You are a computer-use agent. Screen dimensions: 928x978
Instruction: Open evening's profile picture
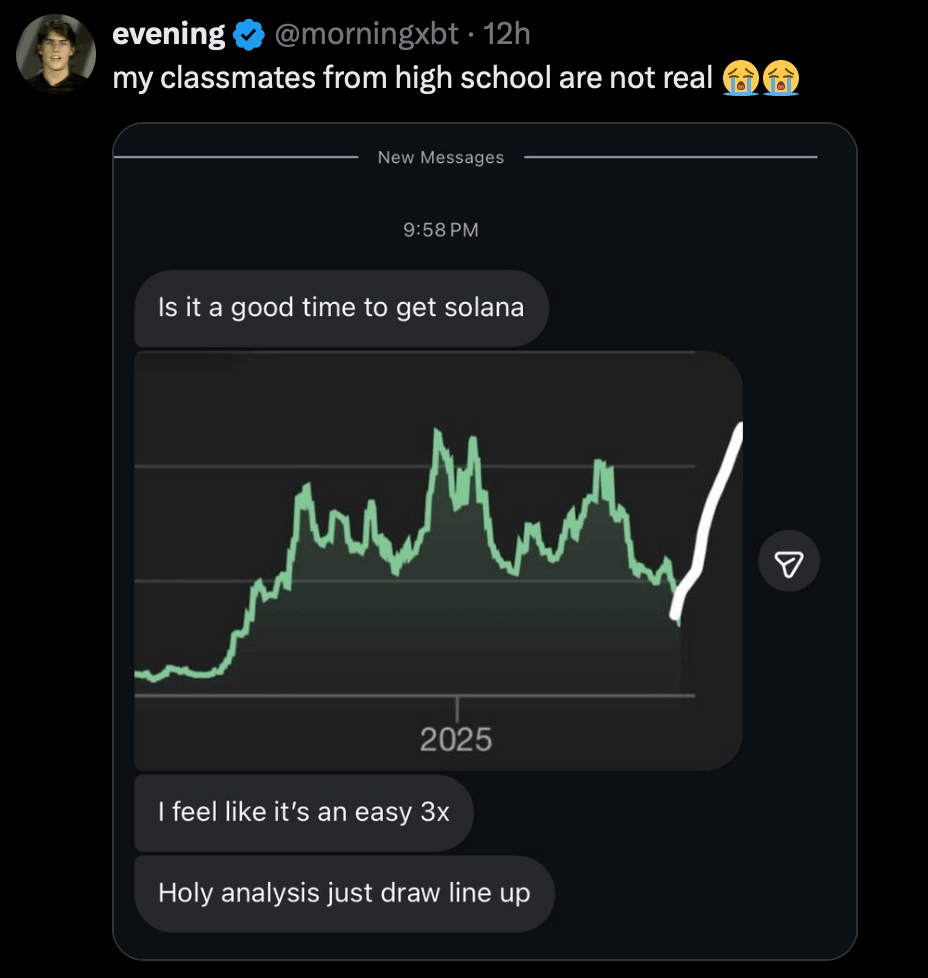(56, 55)
